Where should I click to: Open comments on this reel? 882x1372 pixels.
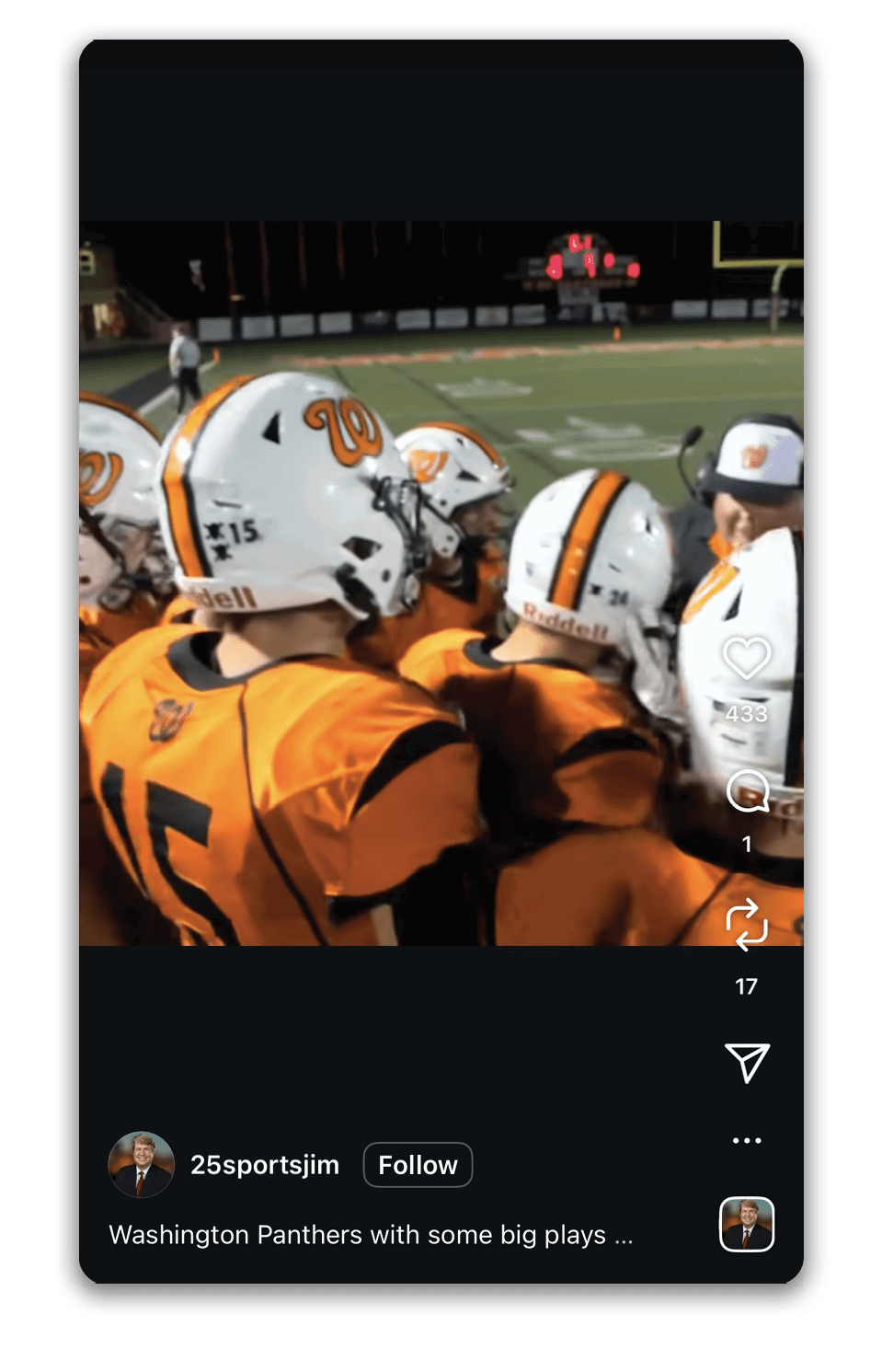[746, 791]
